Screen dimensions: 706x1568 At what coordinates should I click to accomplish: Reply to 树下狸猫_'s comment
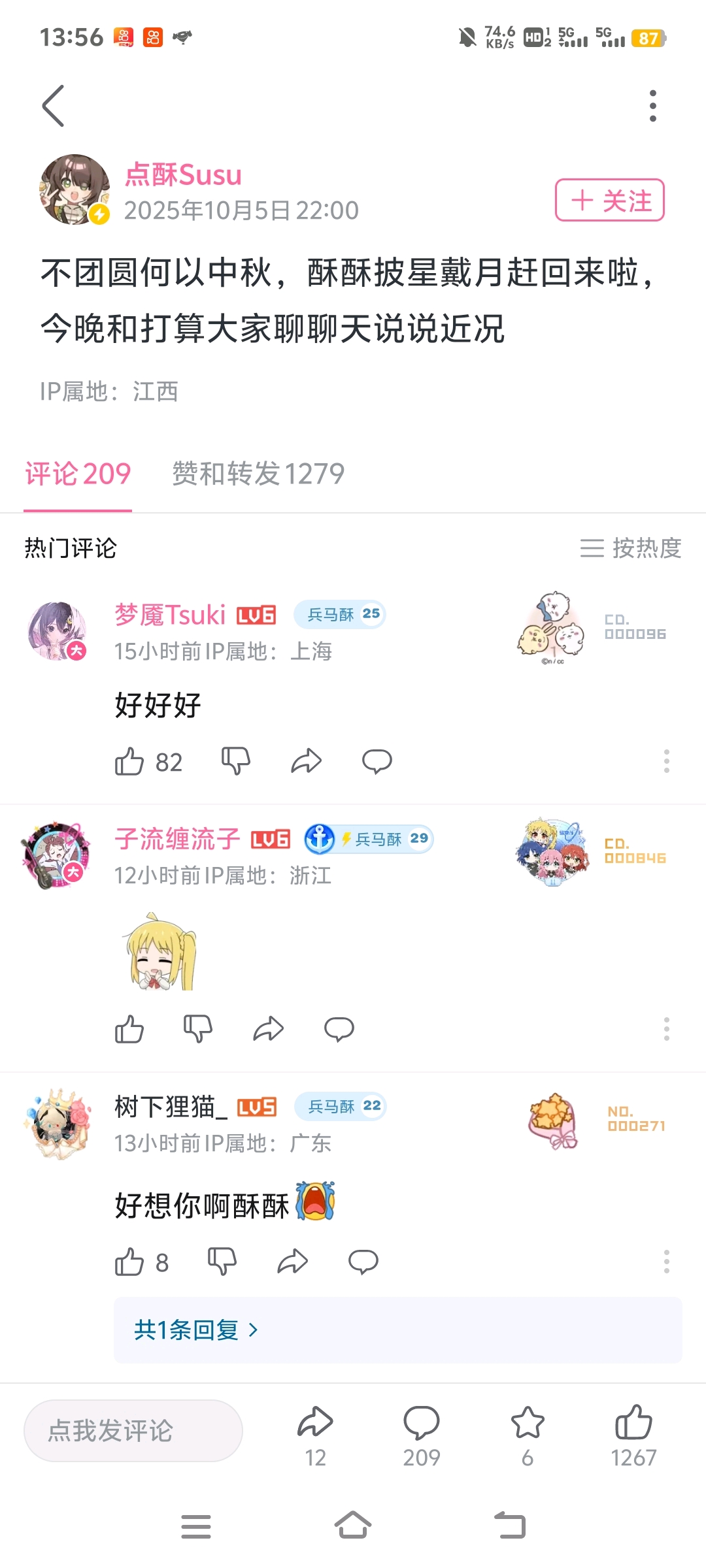(363, 1262)
